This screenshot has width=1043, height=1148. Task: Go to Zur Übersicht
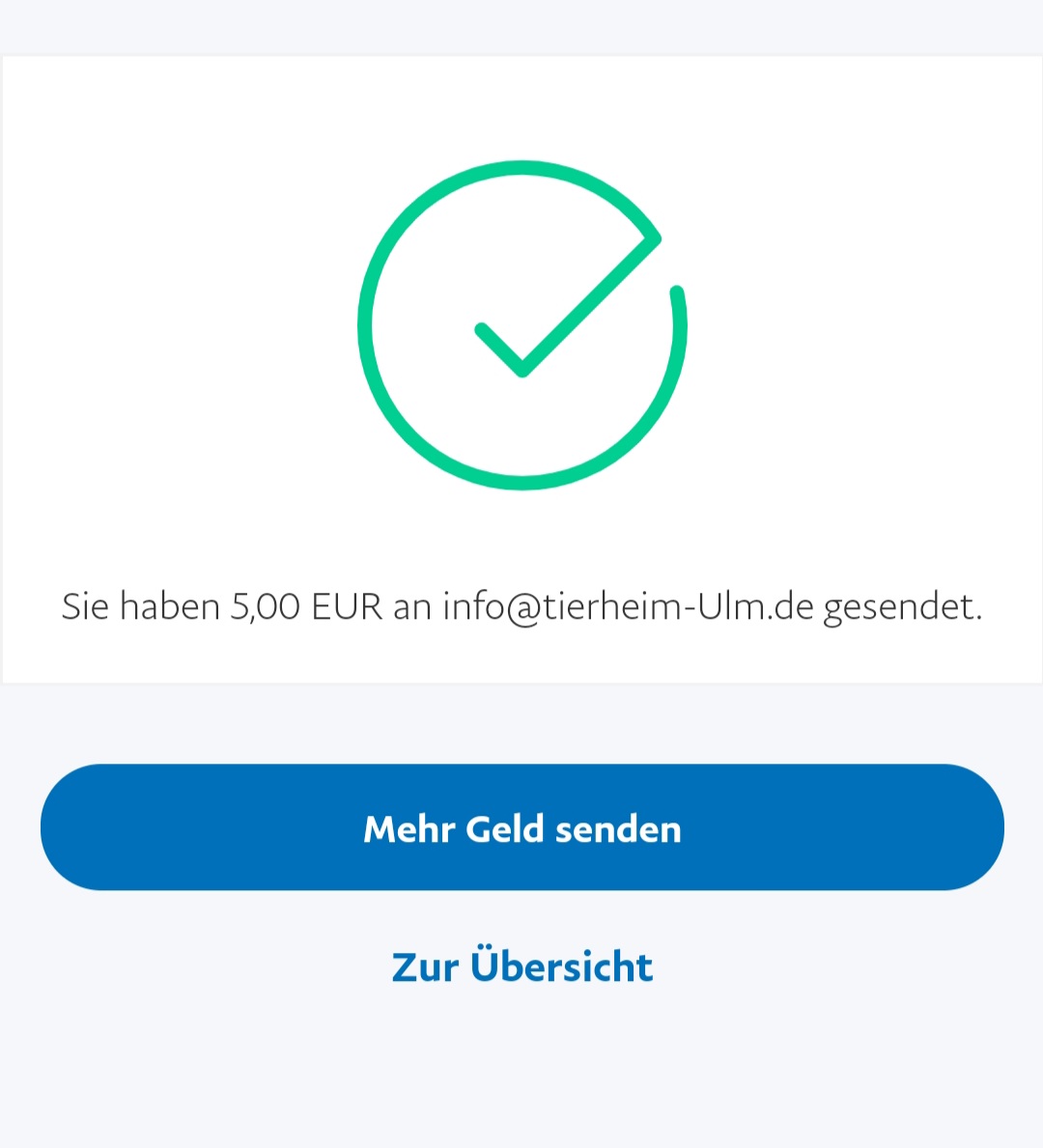pyautogui.click(x=521, y=966)
